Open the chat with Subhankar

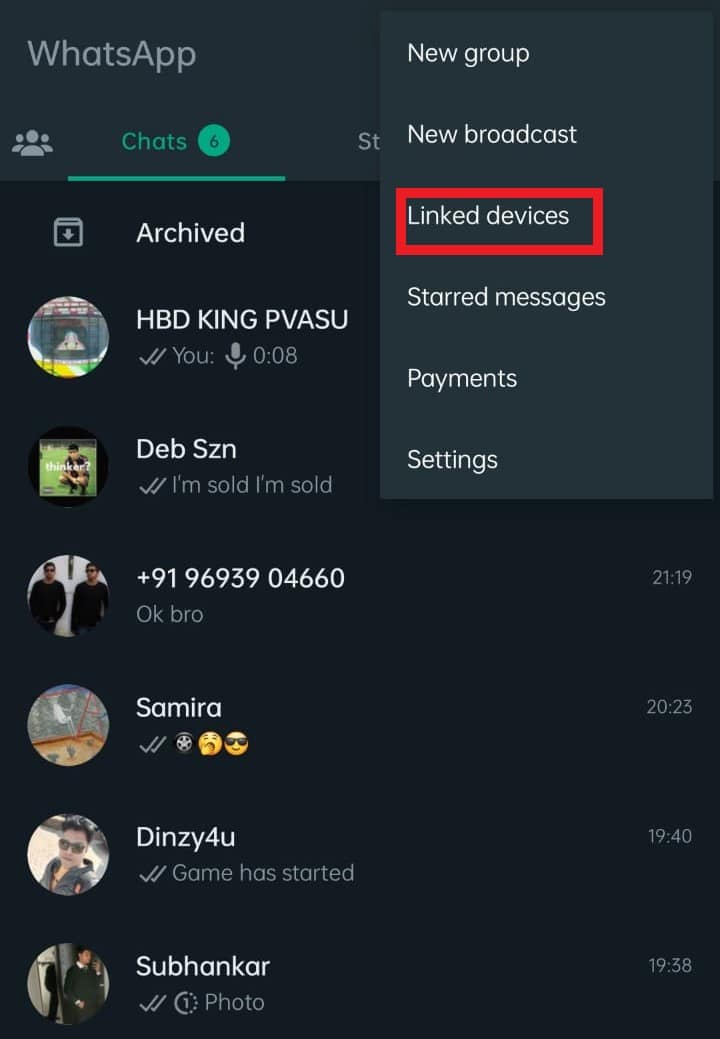pyautogui.click(x=300, y=983)
